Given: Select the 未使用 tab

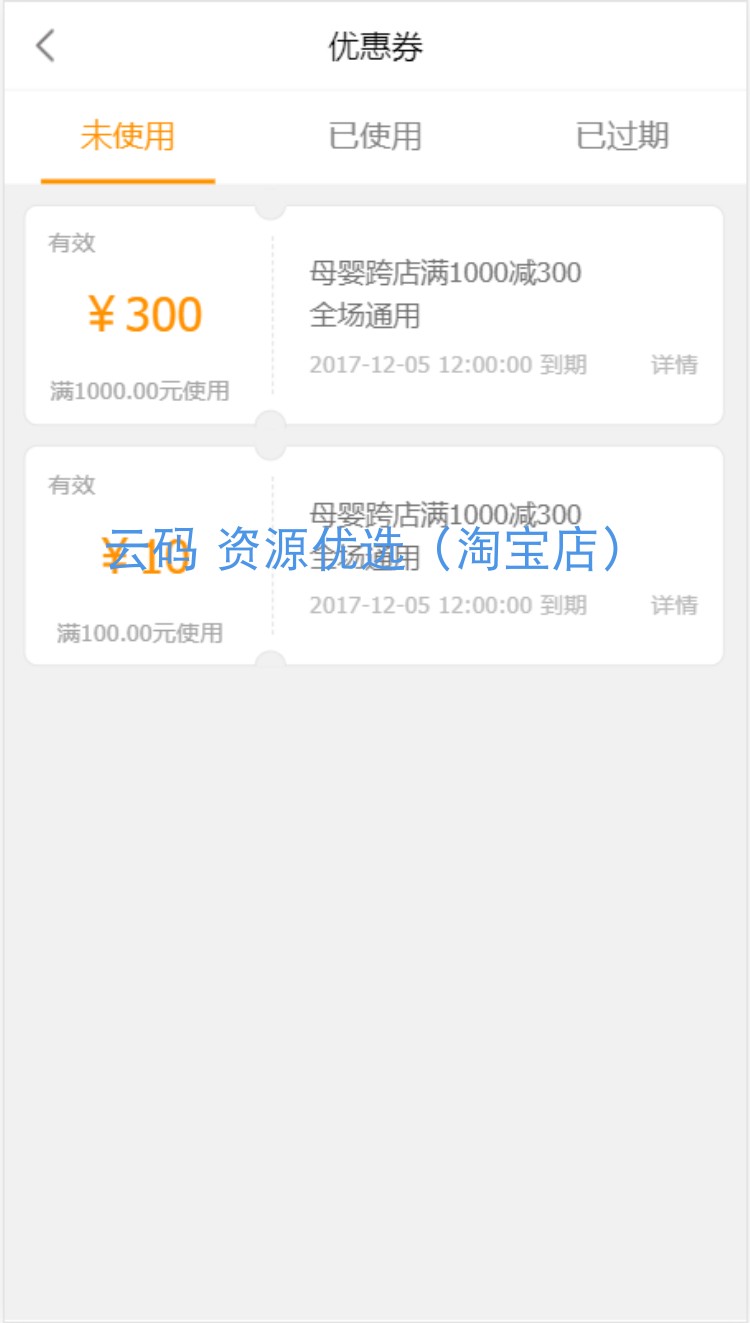Looking at the screenshot, I should point(127,137).
